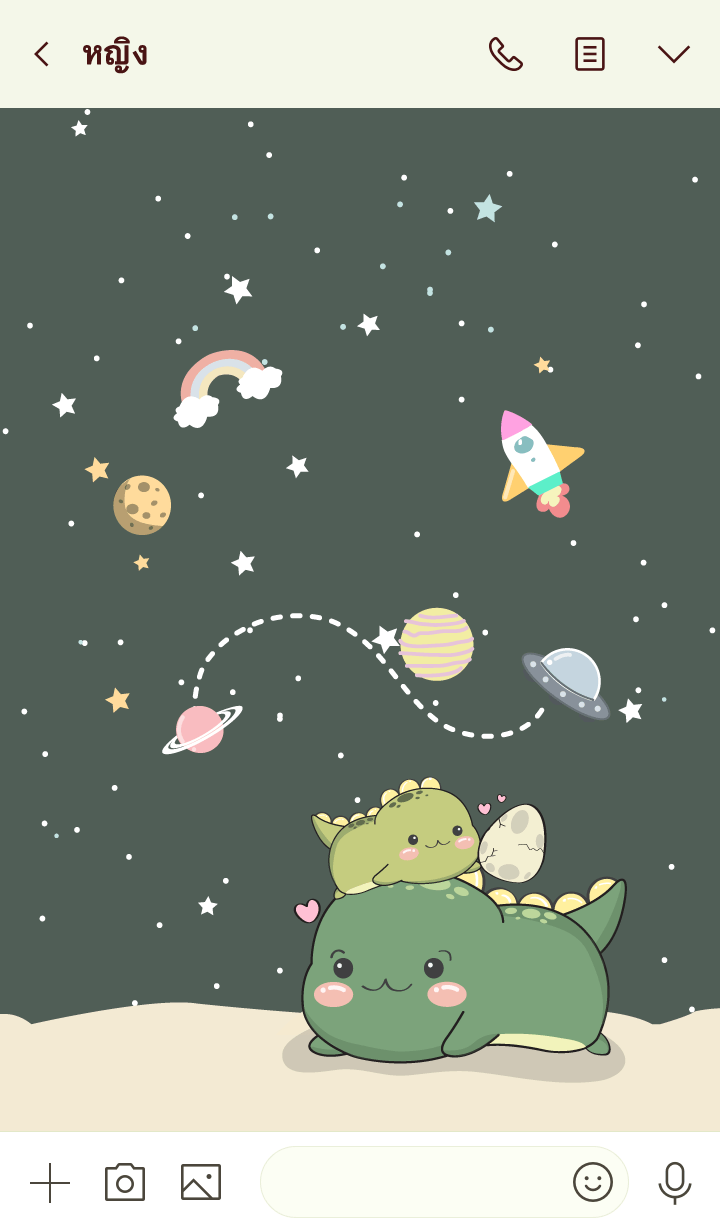
Task: Record a voice message with microphone
Action: coord(675,1182)
